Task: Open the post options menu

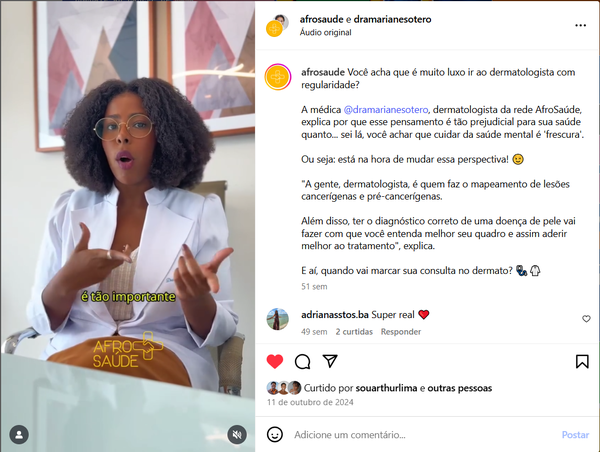Action: [581, 25]
